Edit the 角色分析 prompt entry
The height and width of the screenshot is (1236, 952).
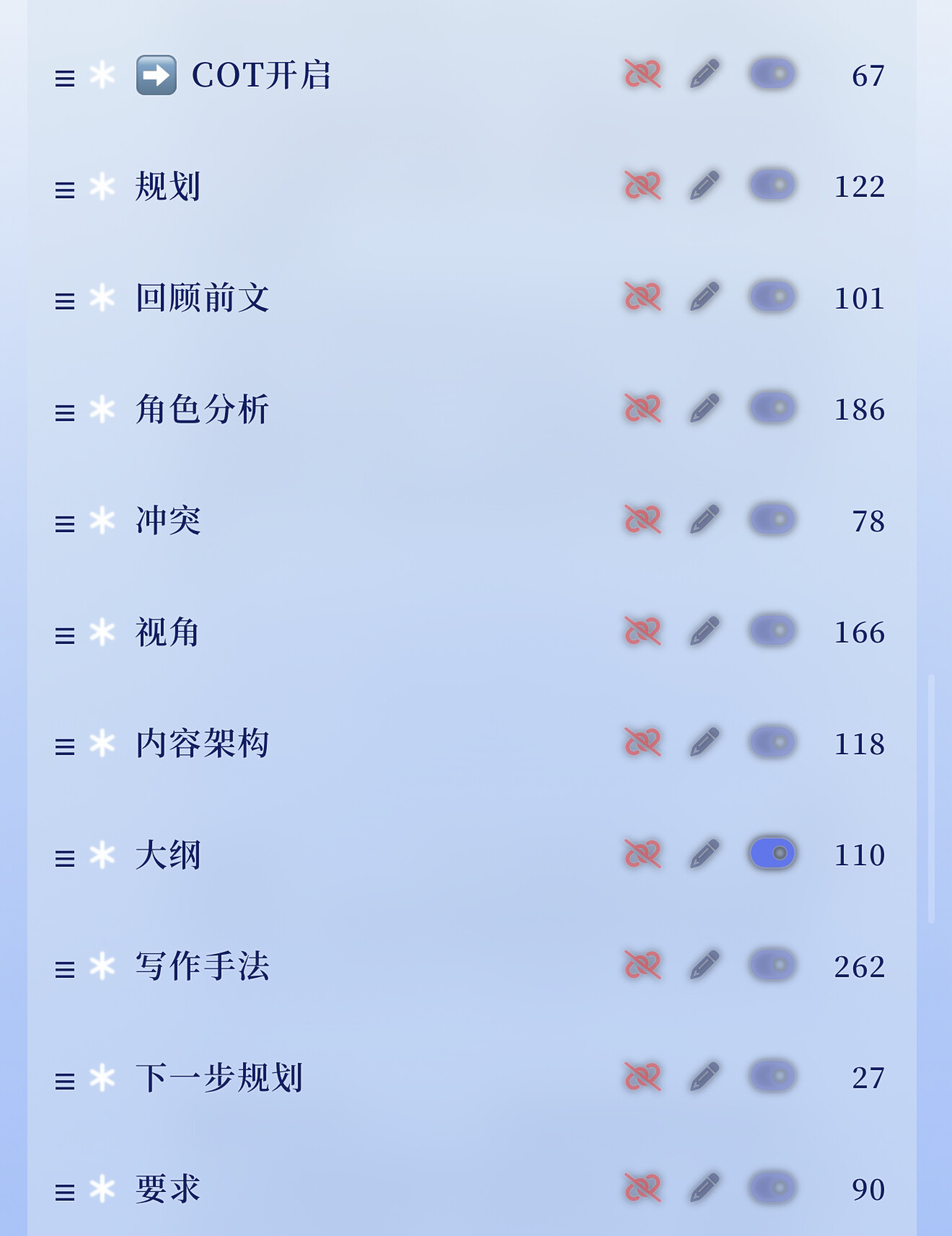[x=705, y=408]
